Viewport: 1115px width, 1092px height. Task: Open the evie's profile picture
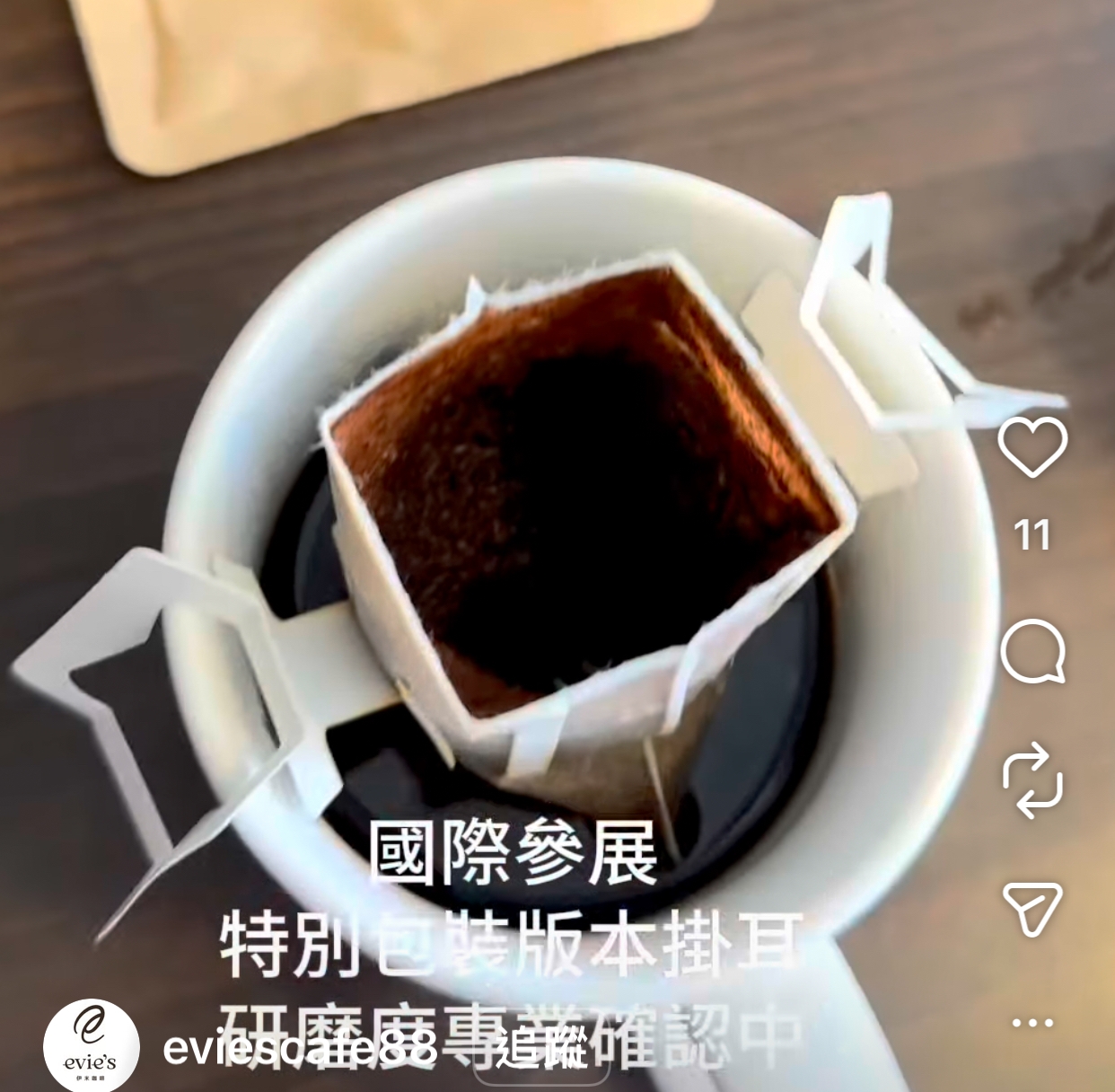(91, 1046)
